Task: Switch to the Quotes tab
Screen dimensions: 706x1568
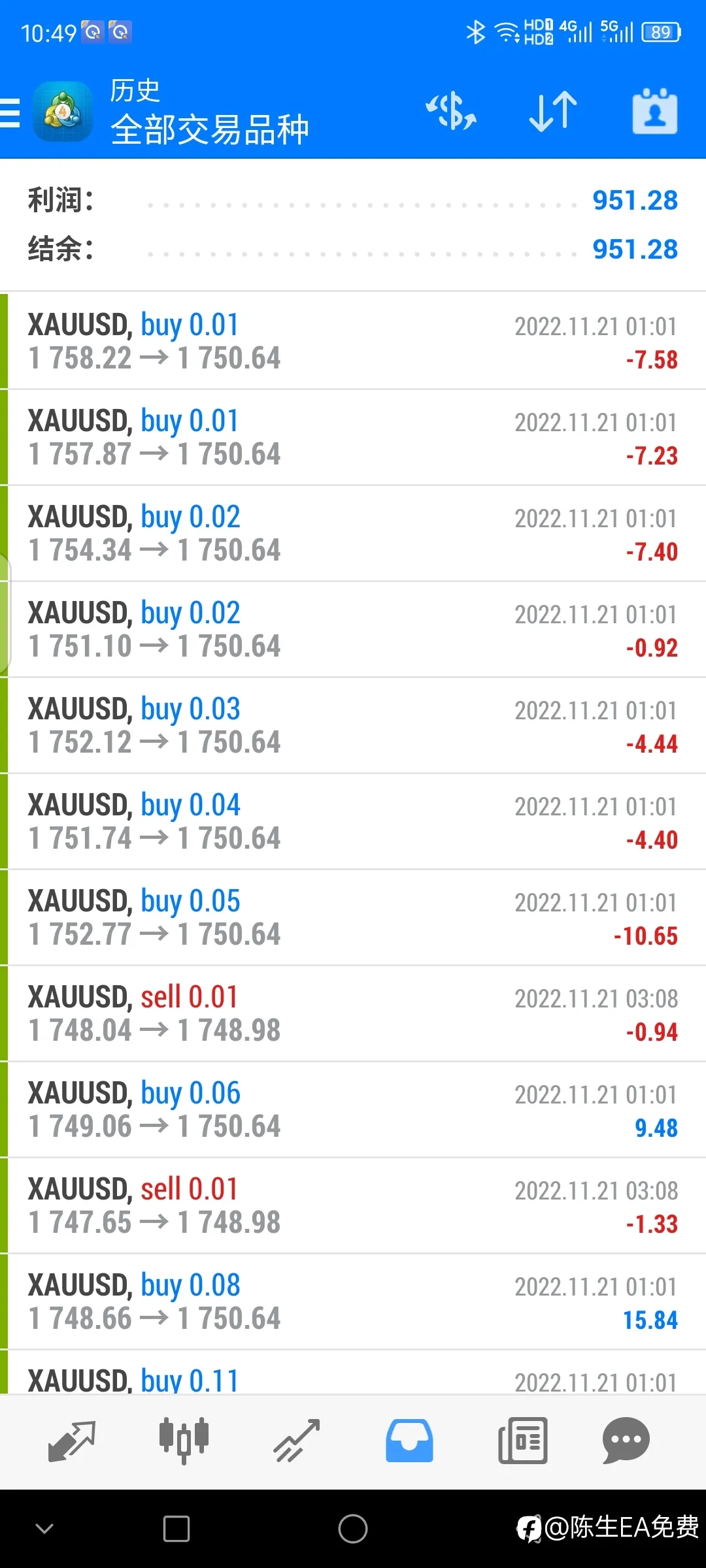Action: click(x=71, y=1441)
